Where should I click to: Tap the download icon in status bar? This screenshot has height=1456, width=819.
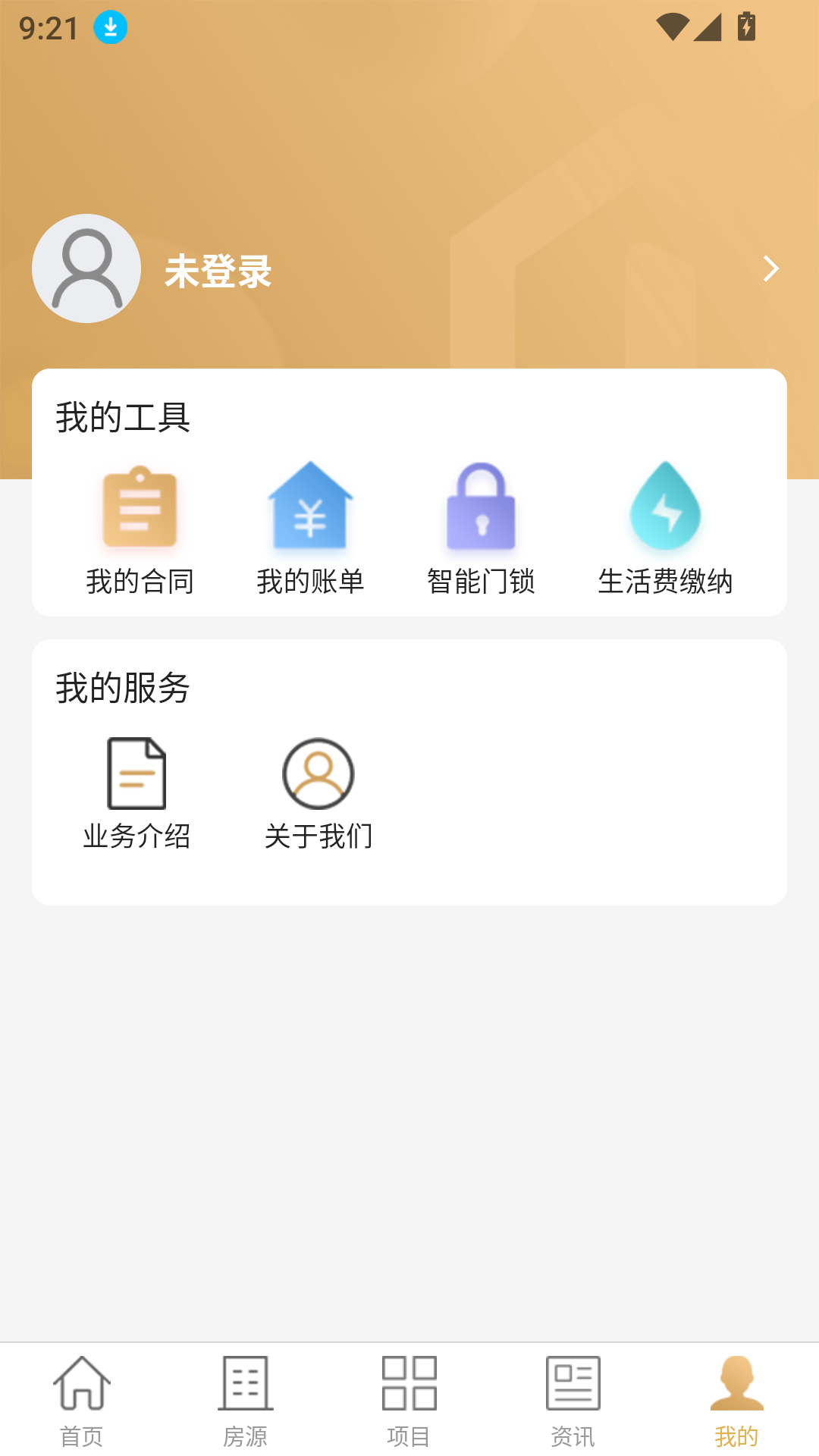(x=110, y=26)
